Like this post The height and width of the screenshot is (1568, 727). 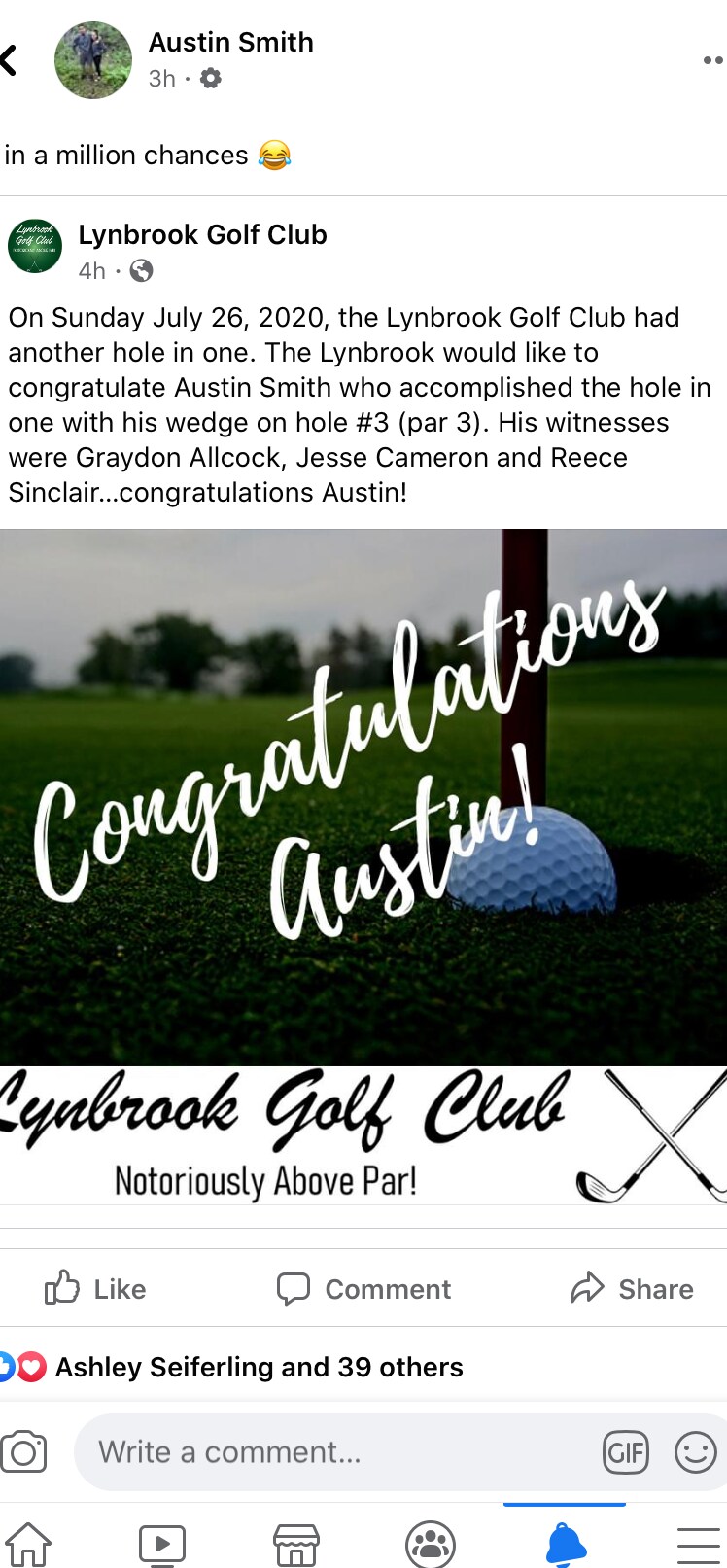pos(95,1288)
